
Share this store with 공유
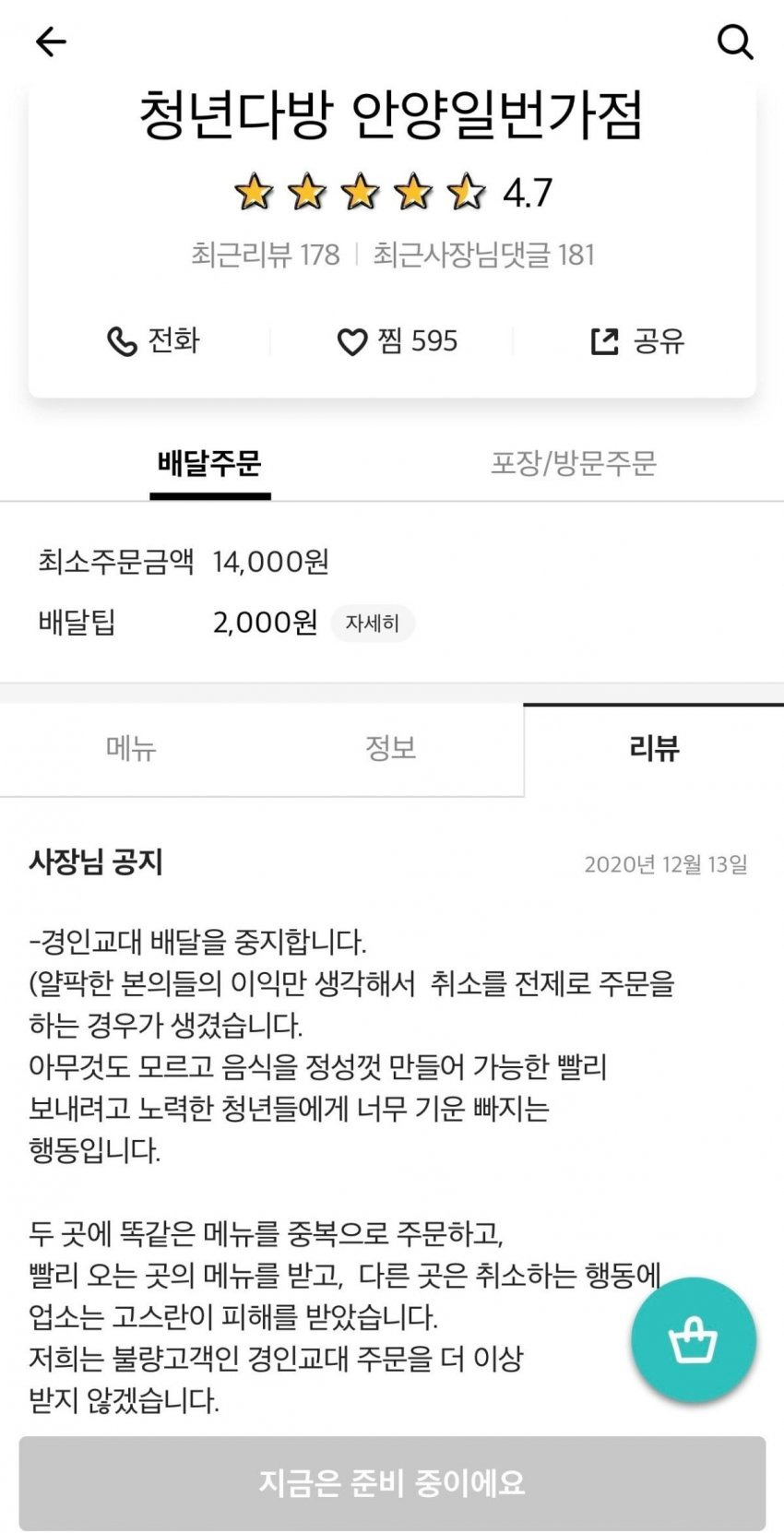click(x=637, y=341)
